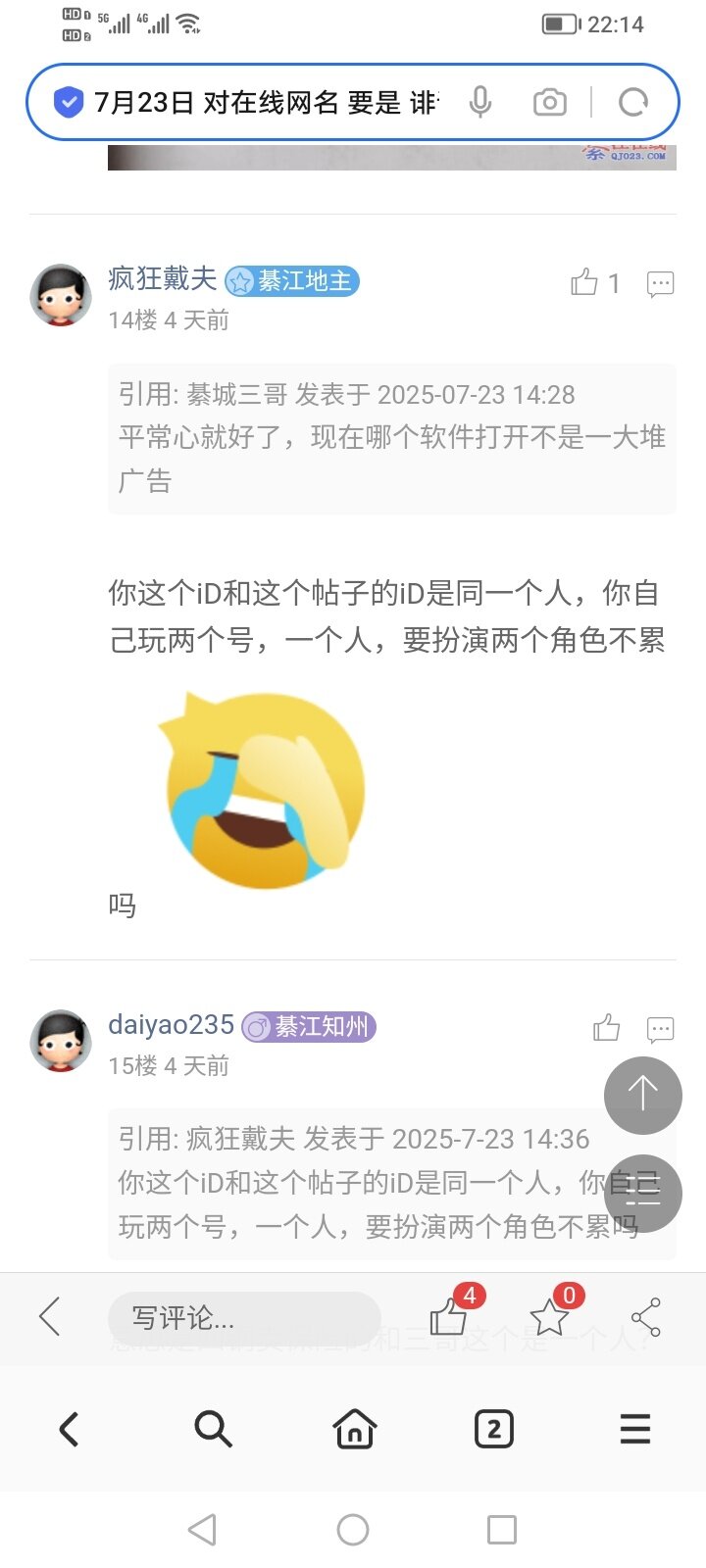
Task: Share this thread
Action: tap(646, 1317)
